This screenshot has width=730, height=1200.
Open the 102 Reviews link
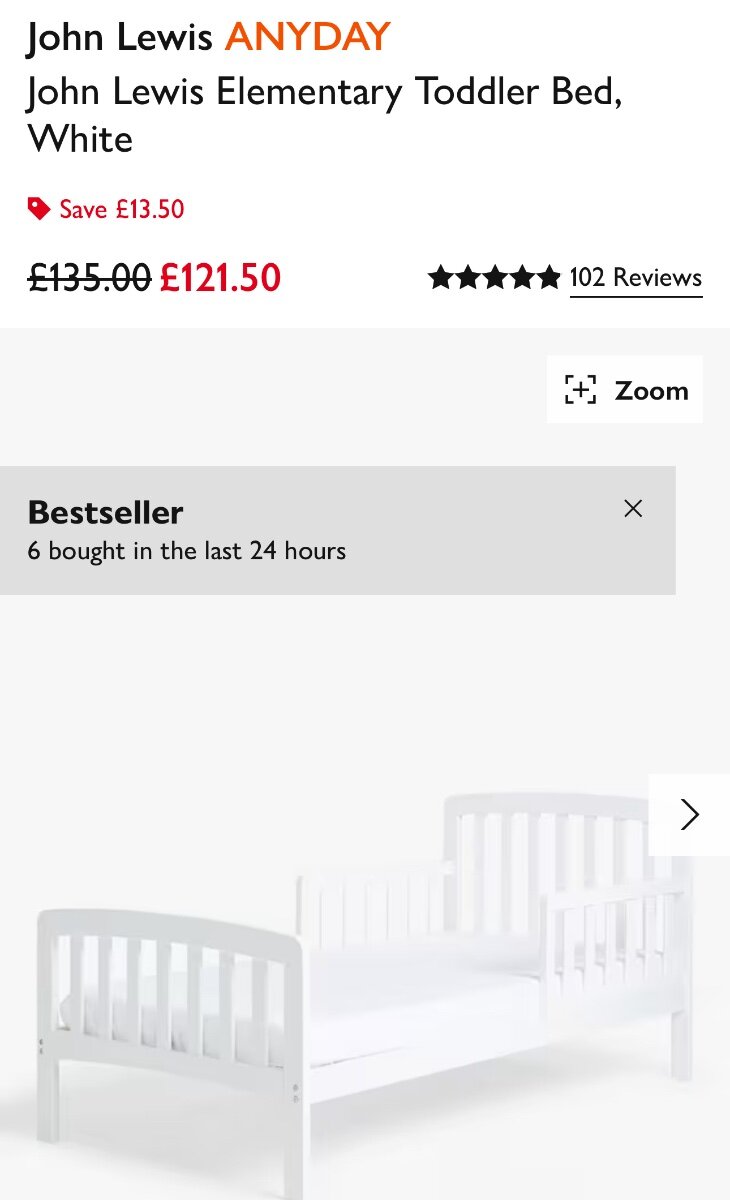click(x=636, y=277)
